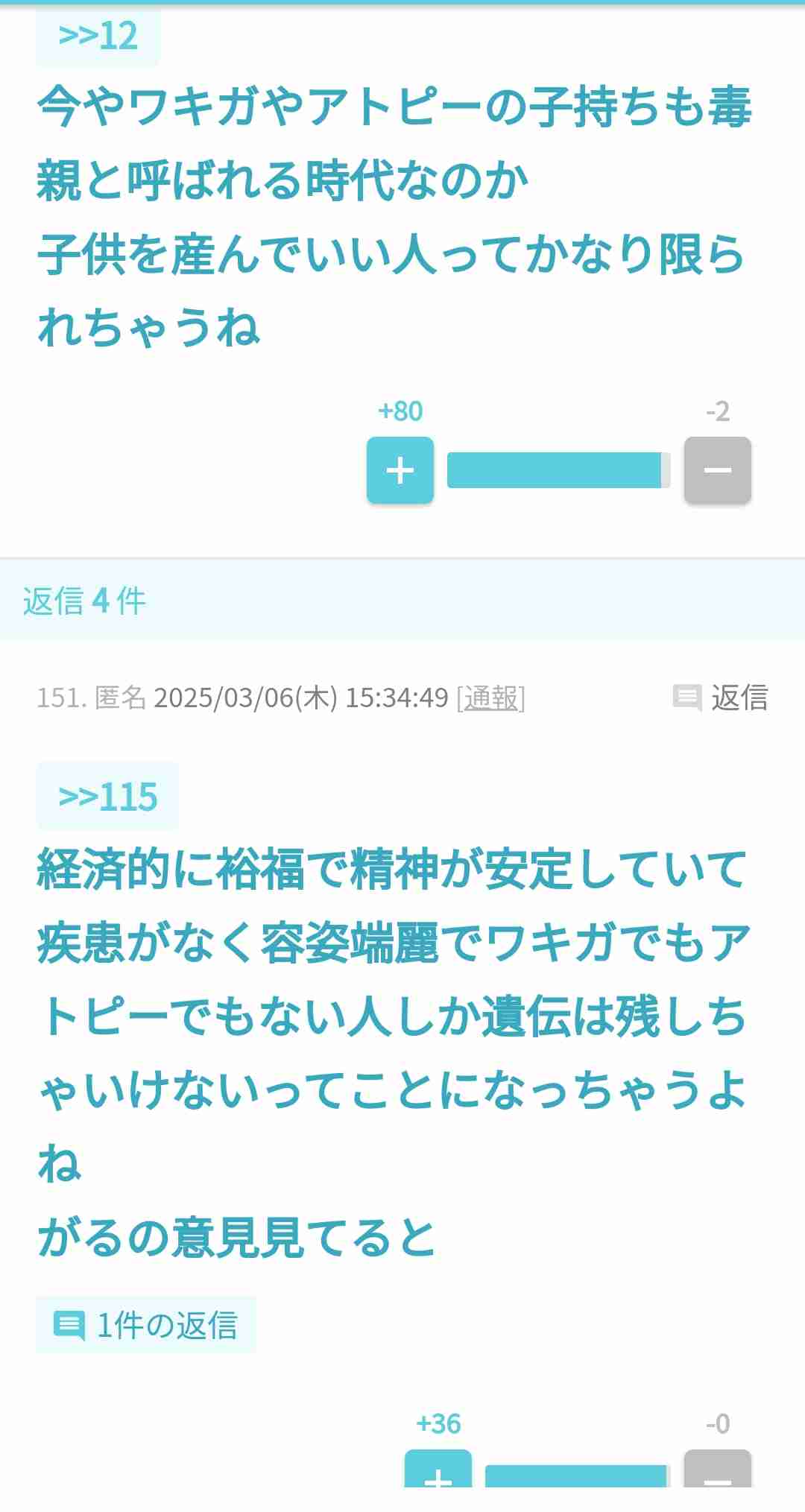Open the 返信 4件 replies section

(x=84, y=601)
